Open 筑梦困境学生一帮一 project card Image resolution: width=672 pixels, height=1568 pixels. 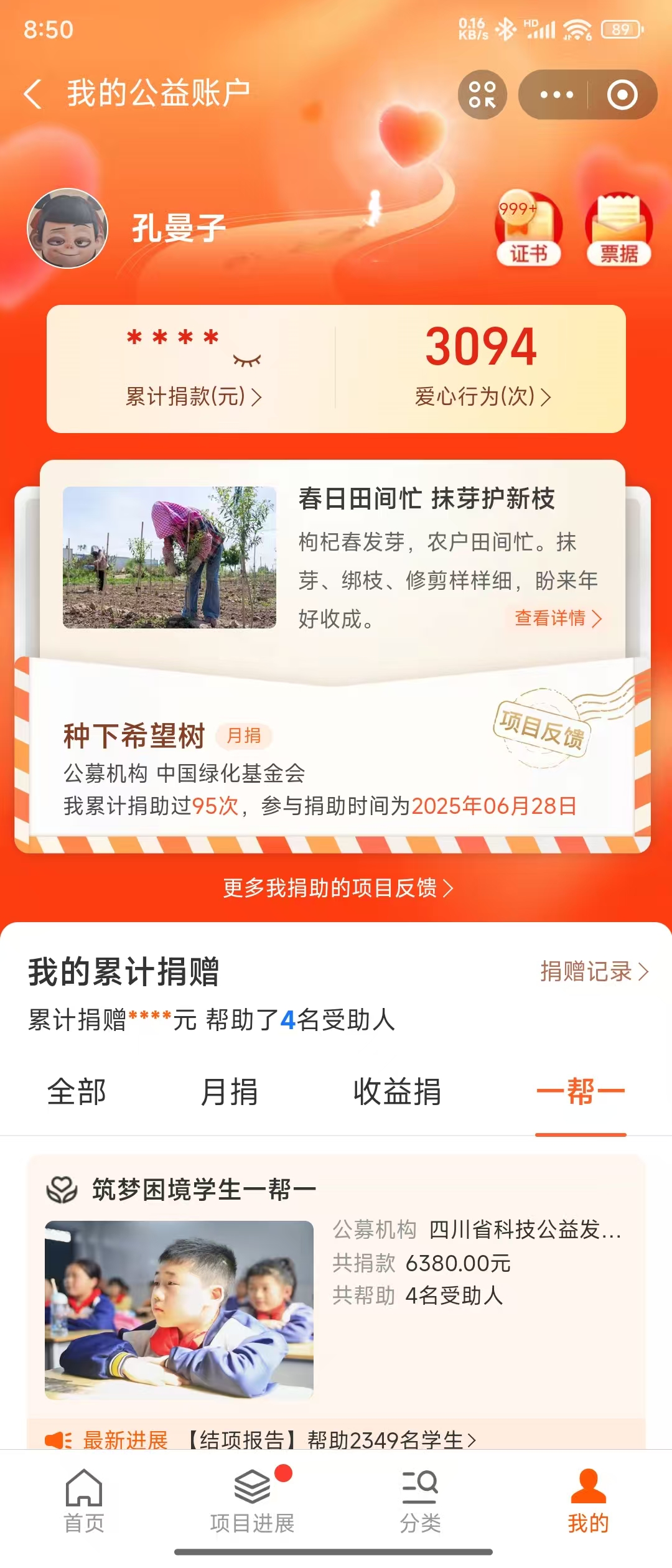pyautogui.click(x=336, y=1282)
